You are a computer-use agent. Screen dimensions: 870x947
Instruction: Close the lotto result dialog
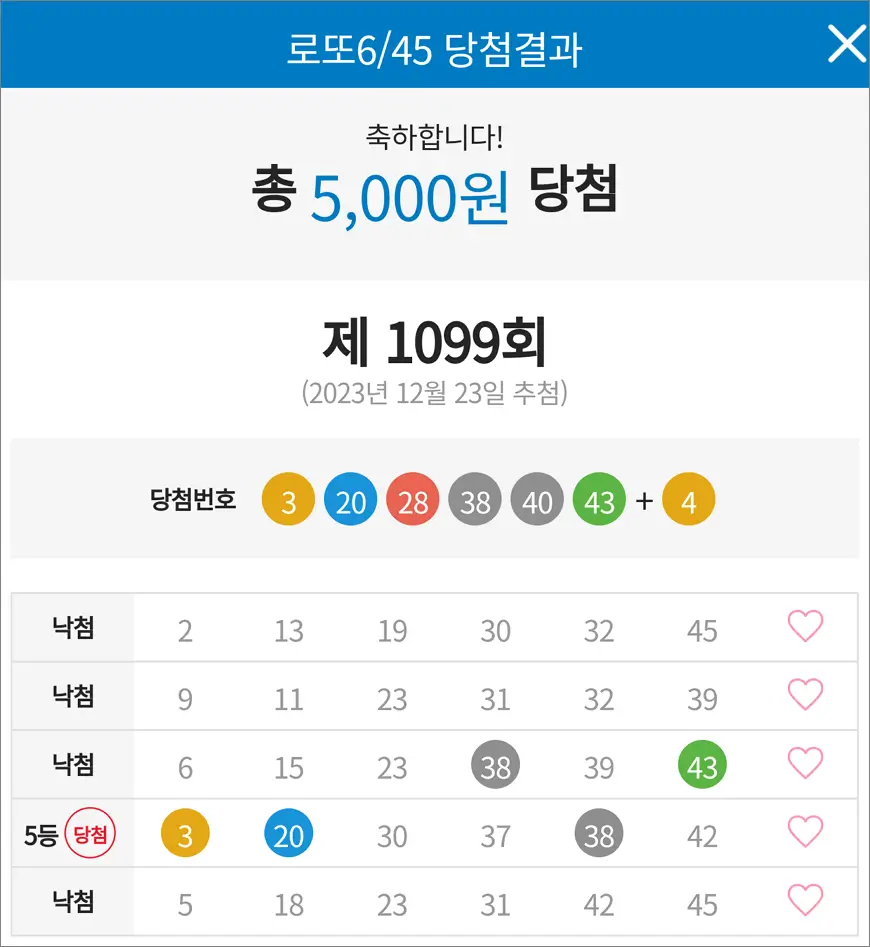tap(846, 44)
